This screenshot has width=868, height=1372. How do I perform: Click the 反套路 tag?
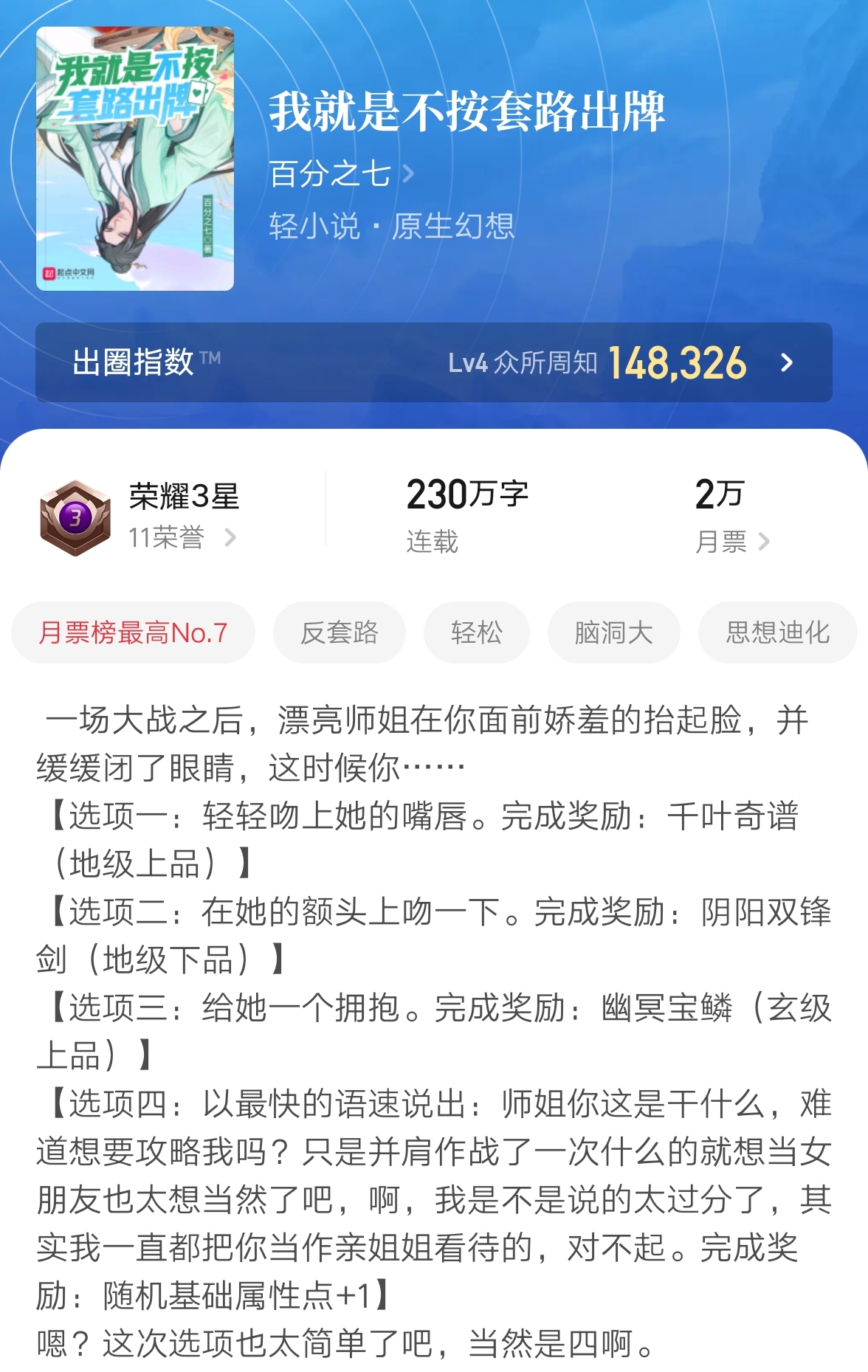coord(339,632)
